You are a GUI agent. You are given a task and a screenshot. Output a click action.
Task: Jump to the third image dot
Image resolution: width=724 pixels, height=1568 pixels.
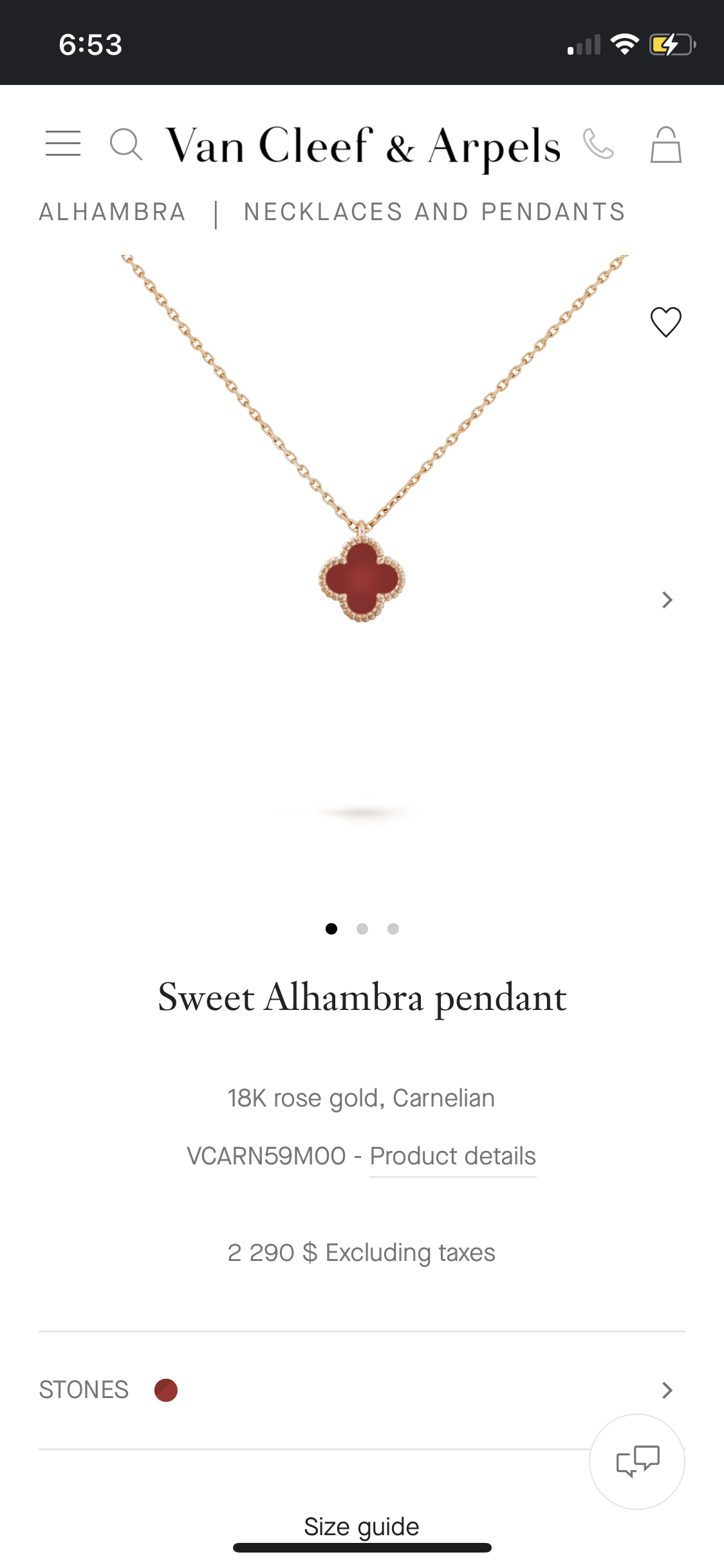pos(393,929)
